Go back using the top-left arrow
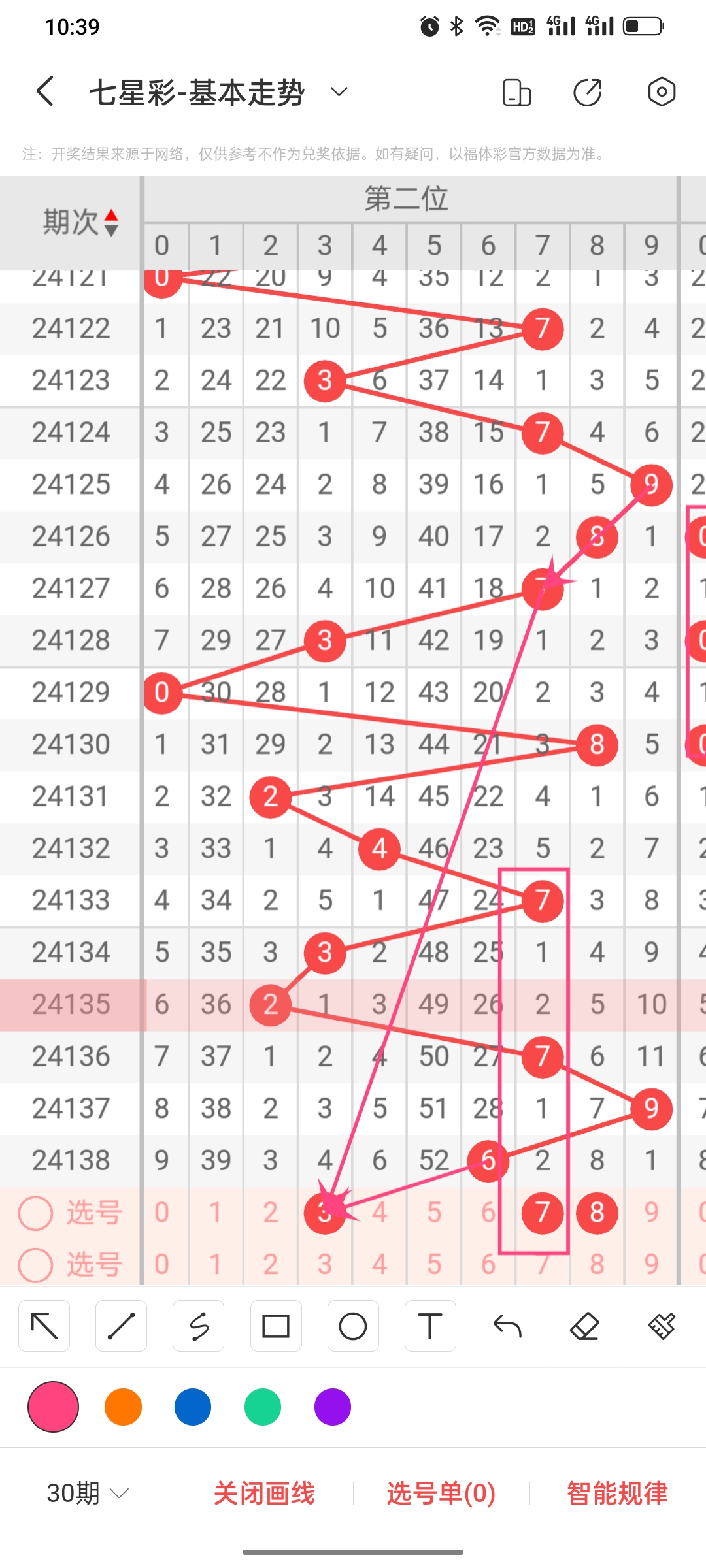The image size is (706, 1568). 45,91
